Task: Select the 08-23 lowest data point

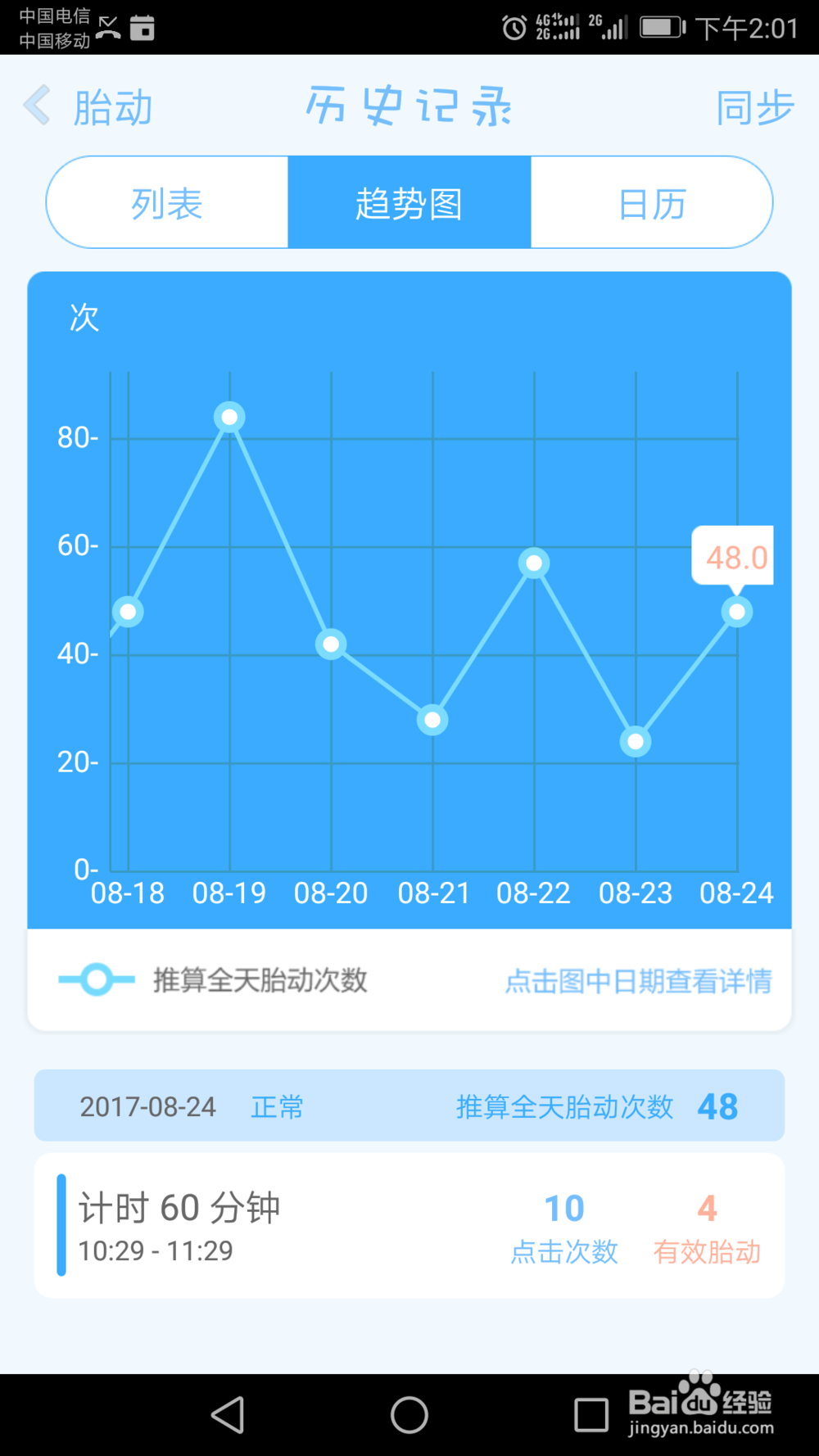Action: [x=636, y=742]
